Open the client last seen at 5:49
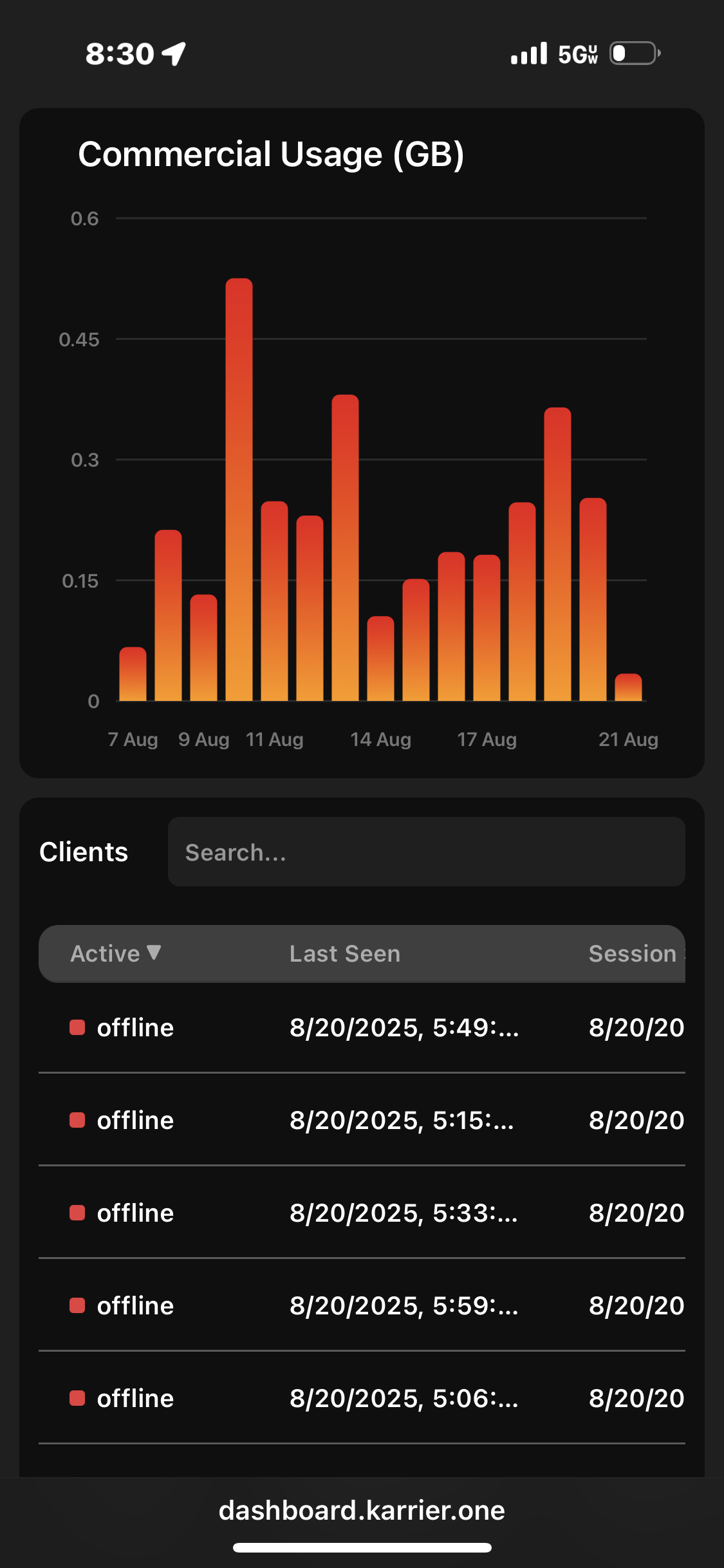The width and height of the screenshot is (724, 1568). tap(362, 1027)
